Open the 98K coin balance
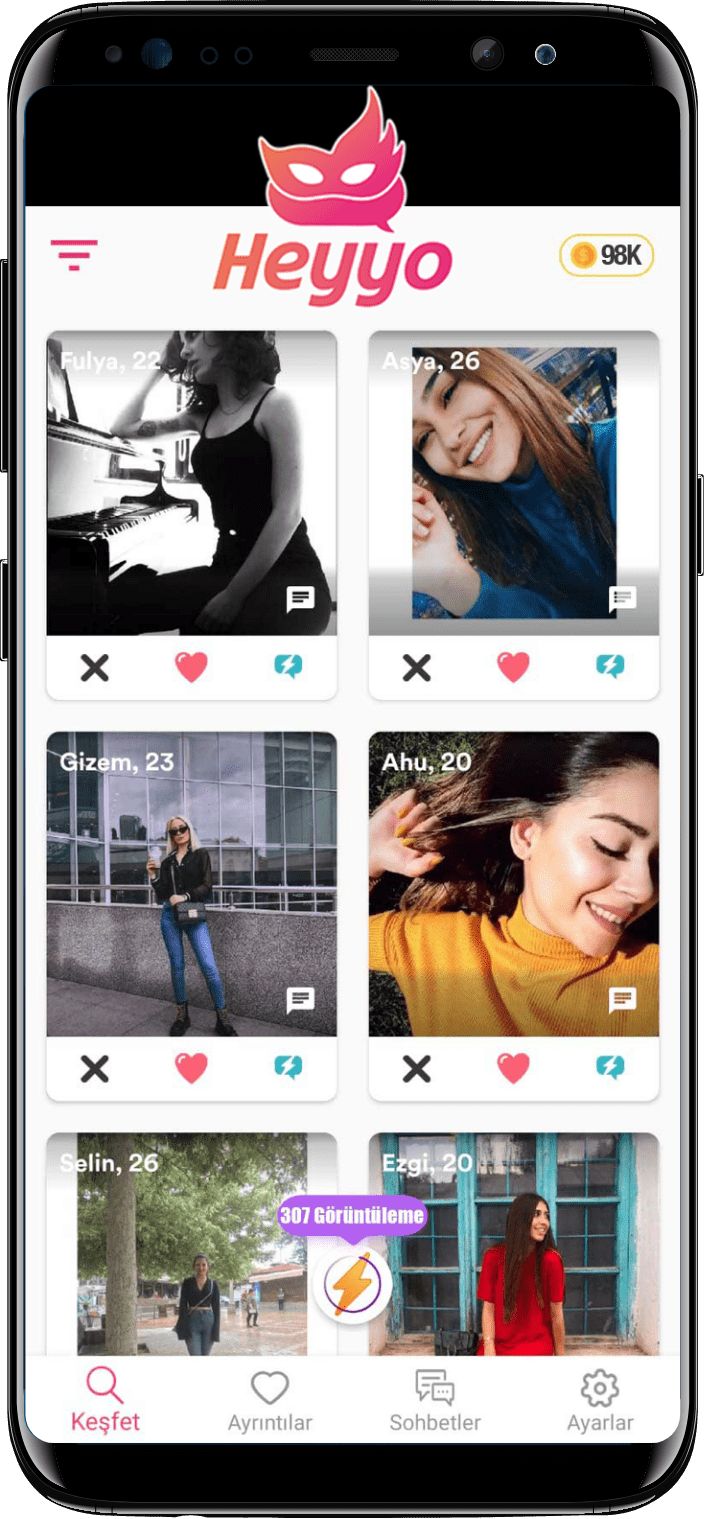Screen dimensions: 704x1519 [606, 256]
